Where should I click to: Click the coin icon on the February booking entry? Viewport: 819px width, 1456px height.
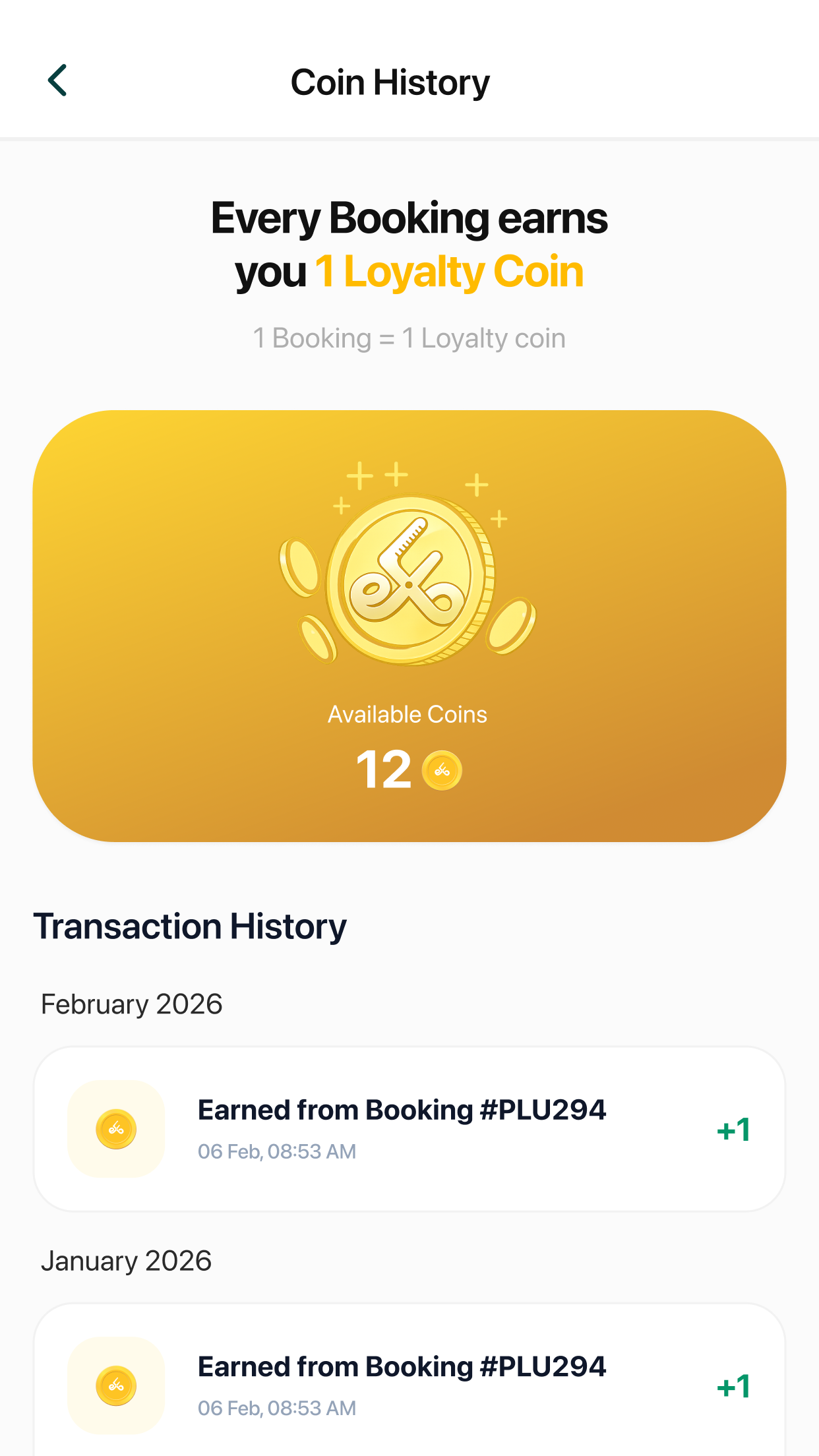pyautogui.click(x=116, y=1129)
